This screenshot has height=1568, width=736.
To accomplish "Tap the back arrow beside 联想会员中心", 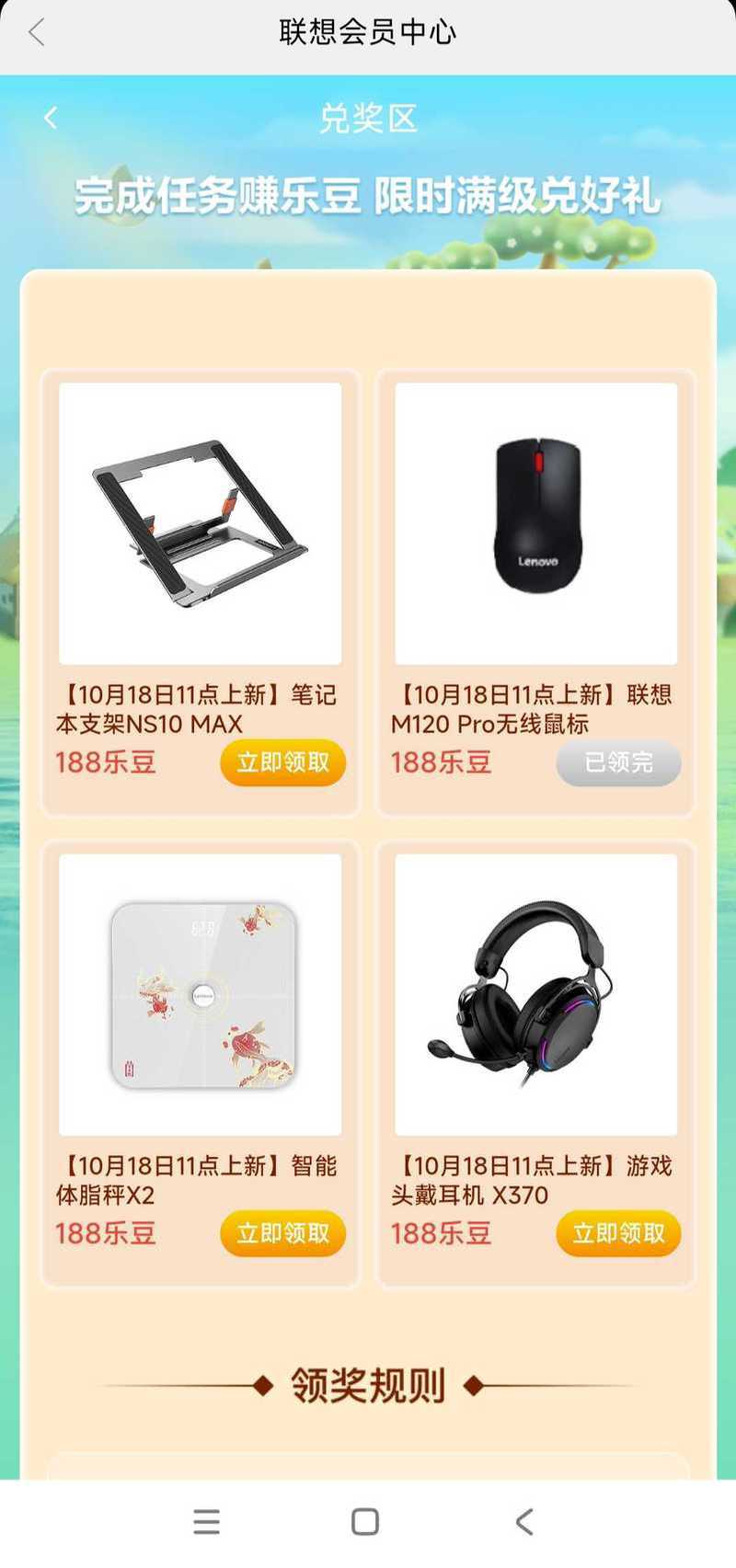I will (37, 33).
